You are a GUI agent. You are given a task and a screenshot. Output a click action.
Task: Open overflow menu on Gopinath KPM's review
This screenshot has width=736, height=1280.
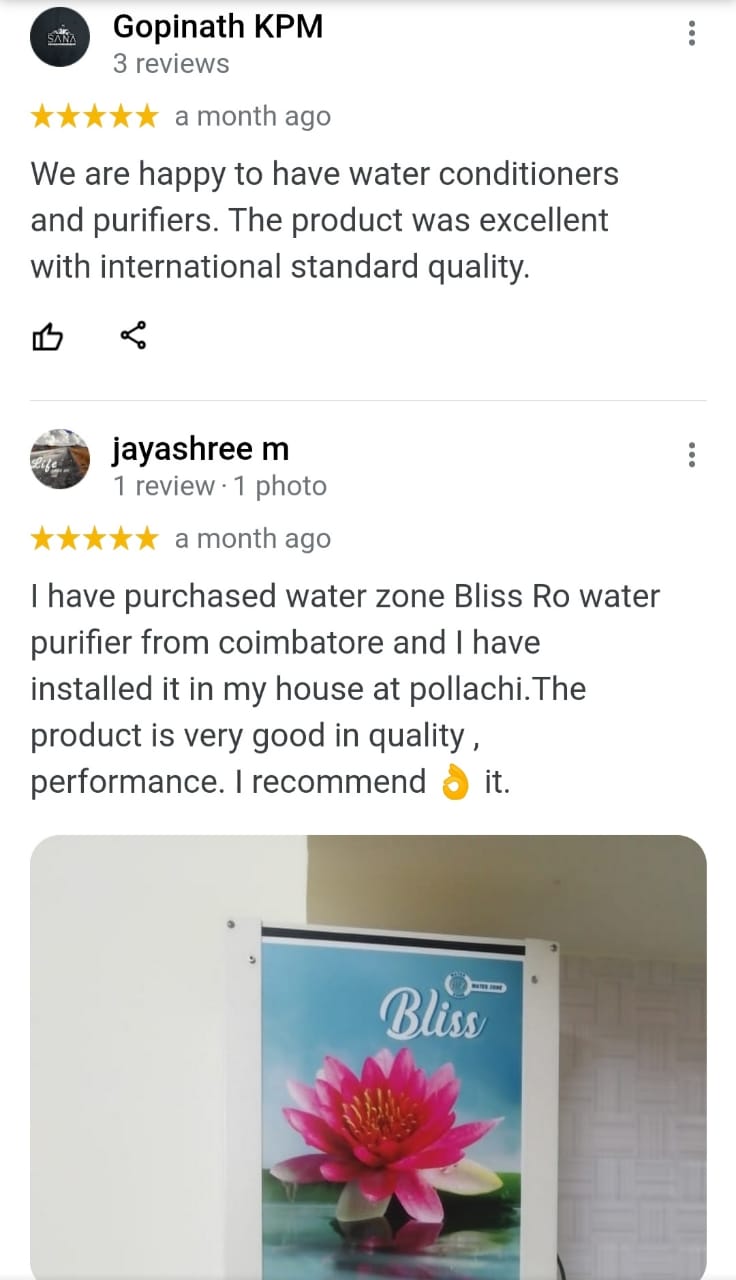pyautogui.click(x=691, y=34)
